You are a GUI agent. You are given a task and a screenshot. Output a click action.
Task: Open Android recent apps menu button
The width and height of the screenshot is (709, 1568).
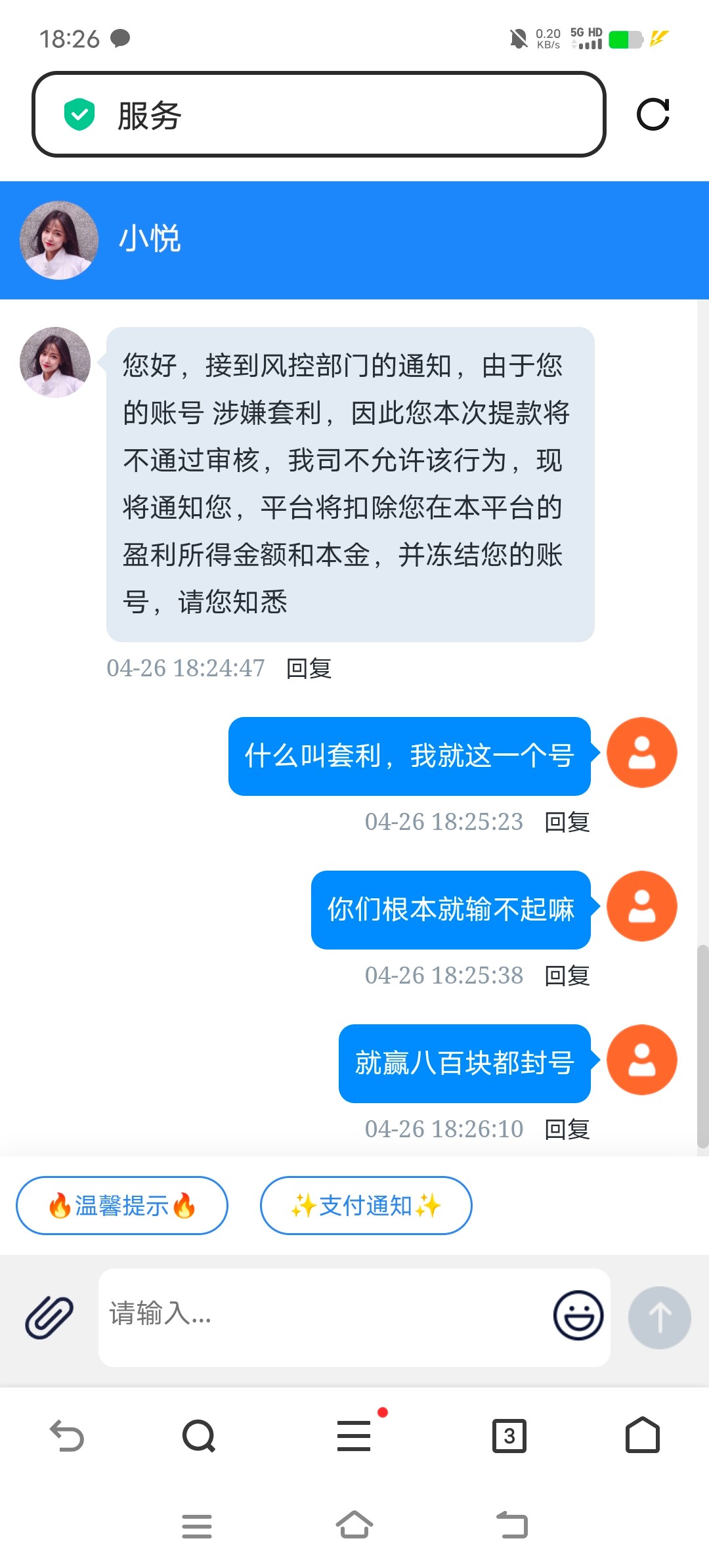click(196, 1525)
